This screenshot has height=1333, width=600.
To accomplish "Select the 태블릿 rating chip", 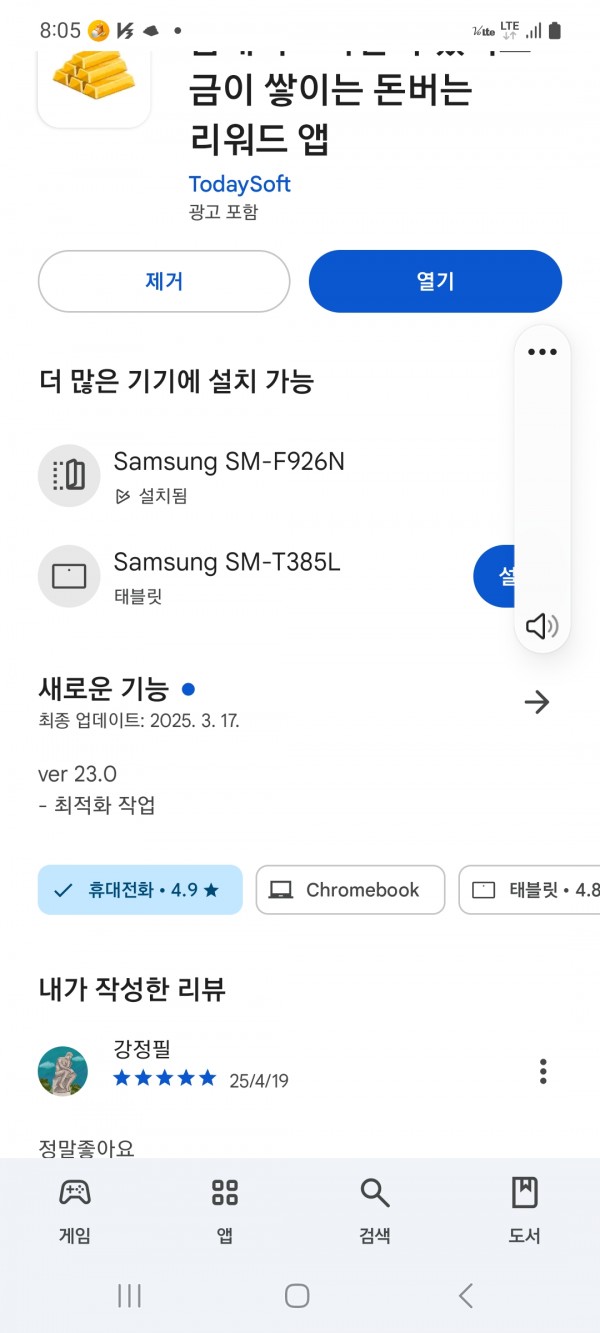I will 530,890.
